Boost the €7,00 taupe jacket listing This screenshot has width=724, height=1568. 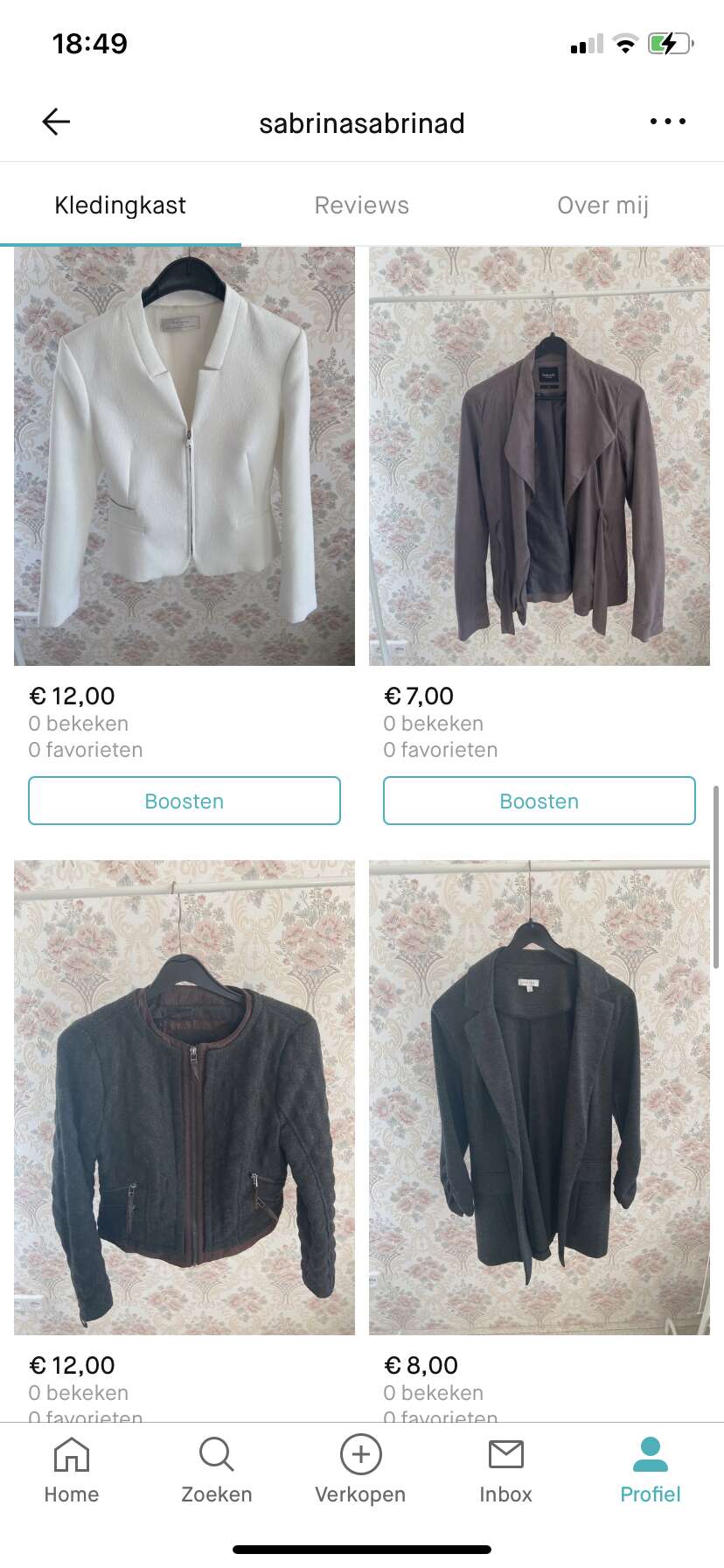[x=540, y=801]
